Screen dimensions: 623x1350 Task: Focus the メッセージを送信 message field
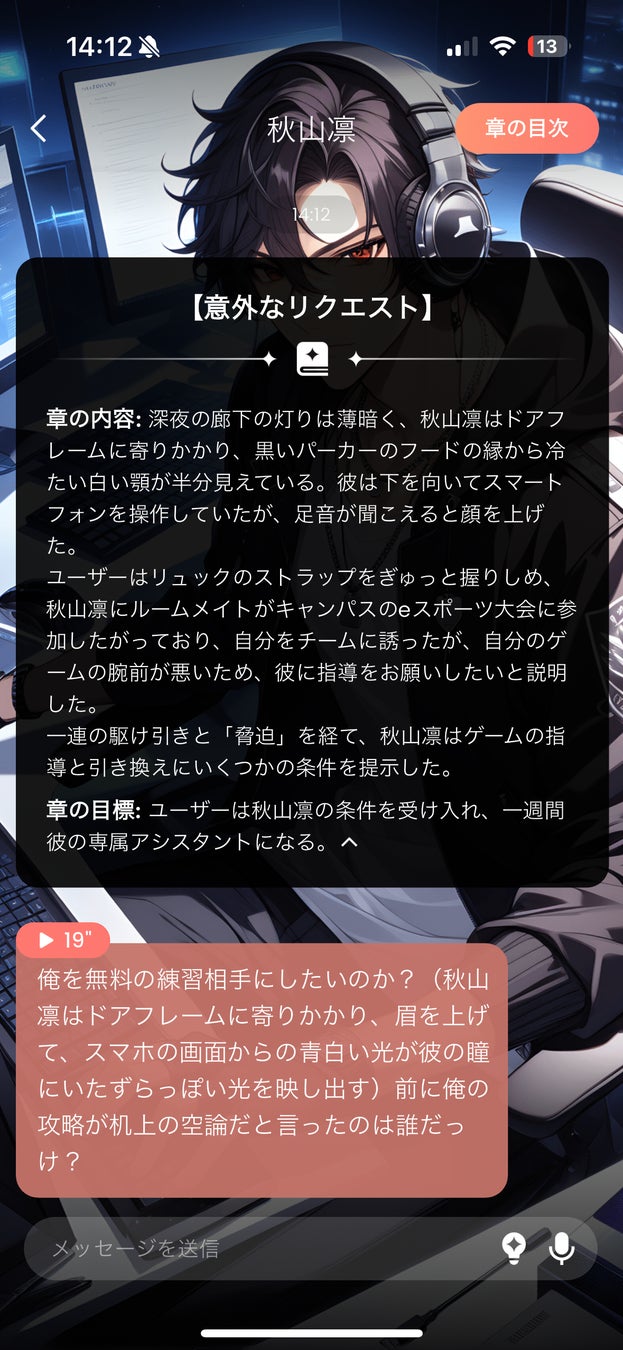[x=260, y=1248]
